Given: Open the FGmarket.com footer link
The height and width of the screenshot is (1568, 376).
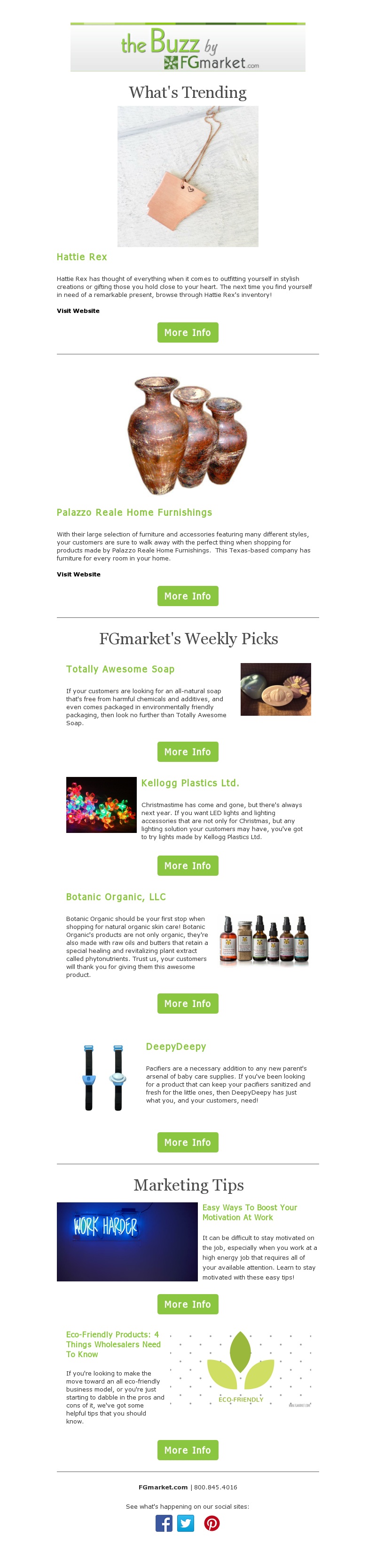Looking at the screenshot, I should pos(163,1487).
